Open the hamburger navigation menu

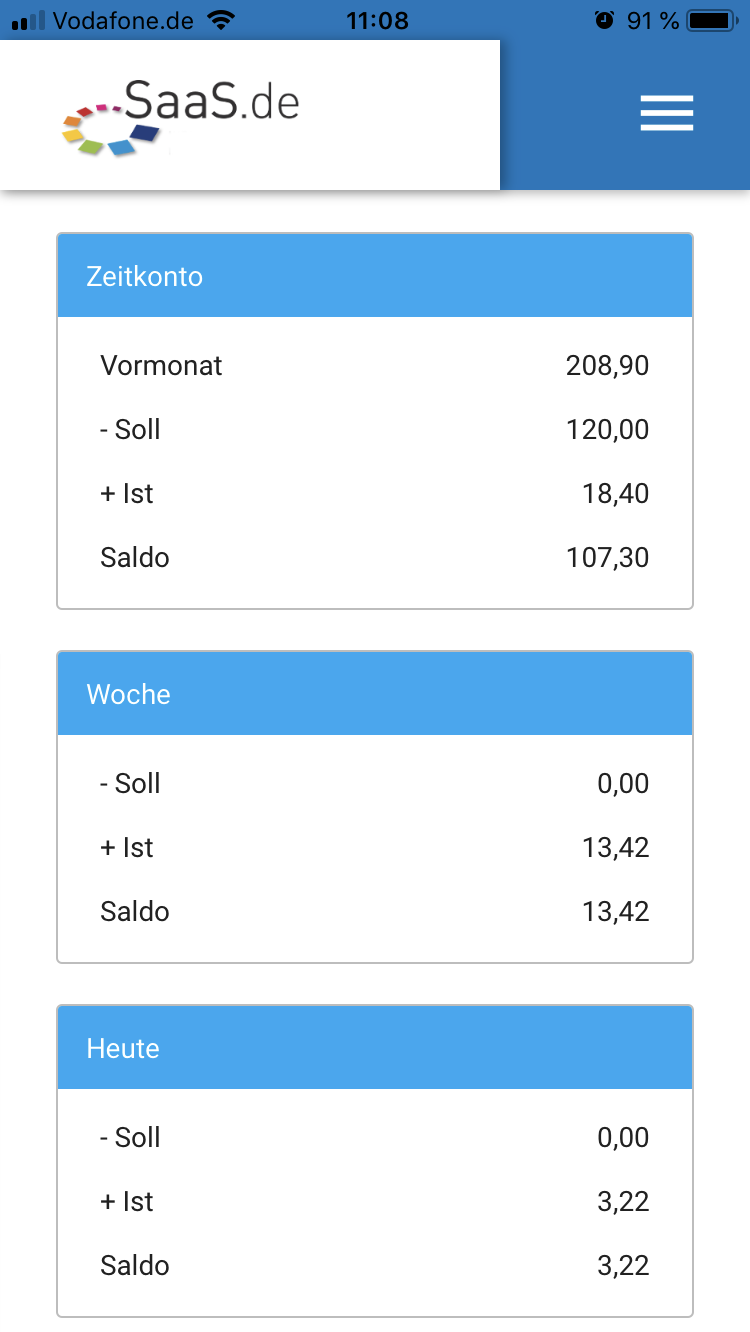point(667,113)
